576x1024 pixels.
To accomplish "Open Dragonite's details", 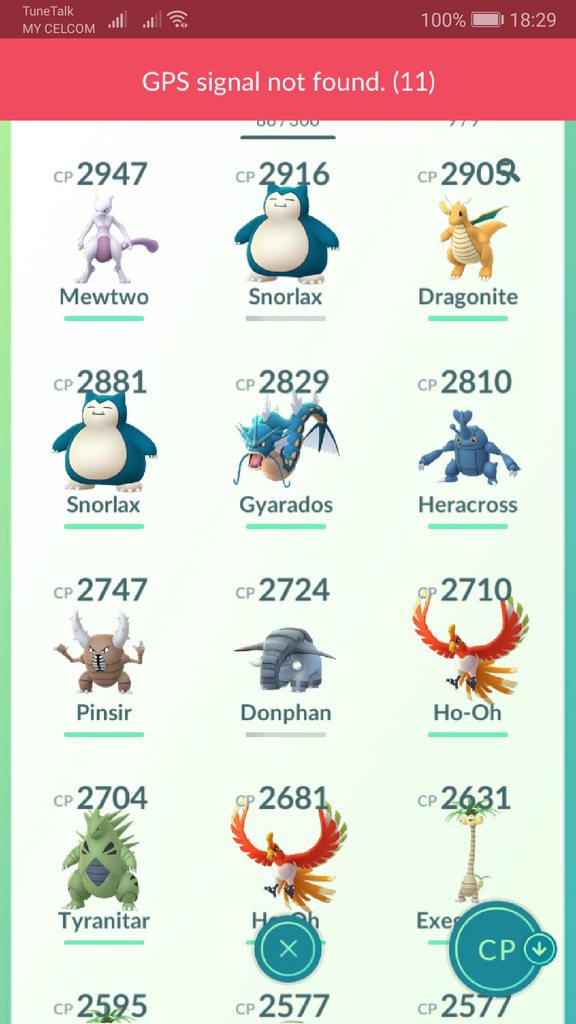I will 468,240.
